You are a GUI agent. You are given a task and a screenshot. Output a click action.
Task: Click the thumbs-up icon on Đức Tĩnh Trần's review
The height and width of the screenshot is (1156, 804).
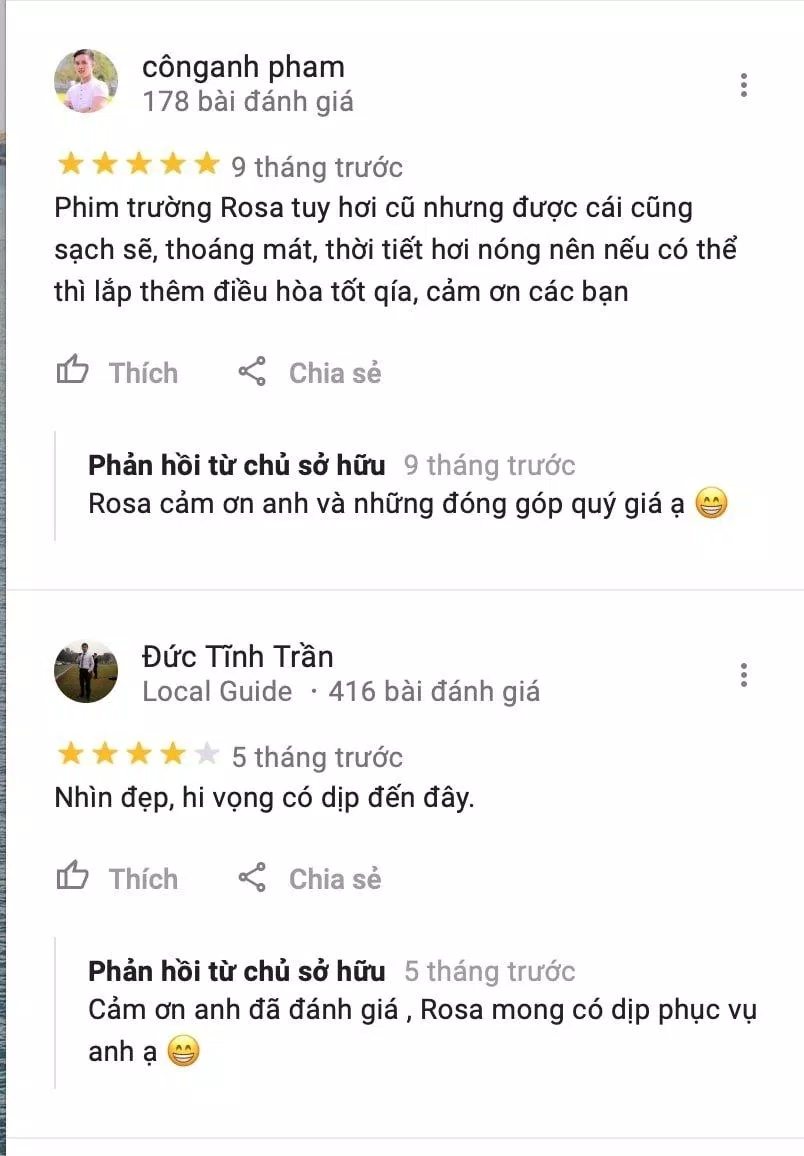[x=72, y=878]
